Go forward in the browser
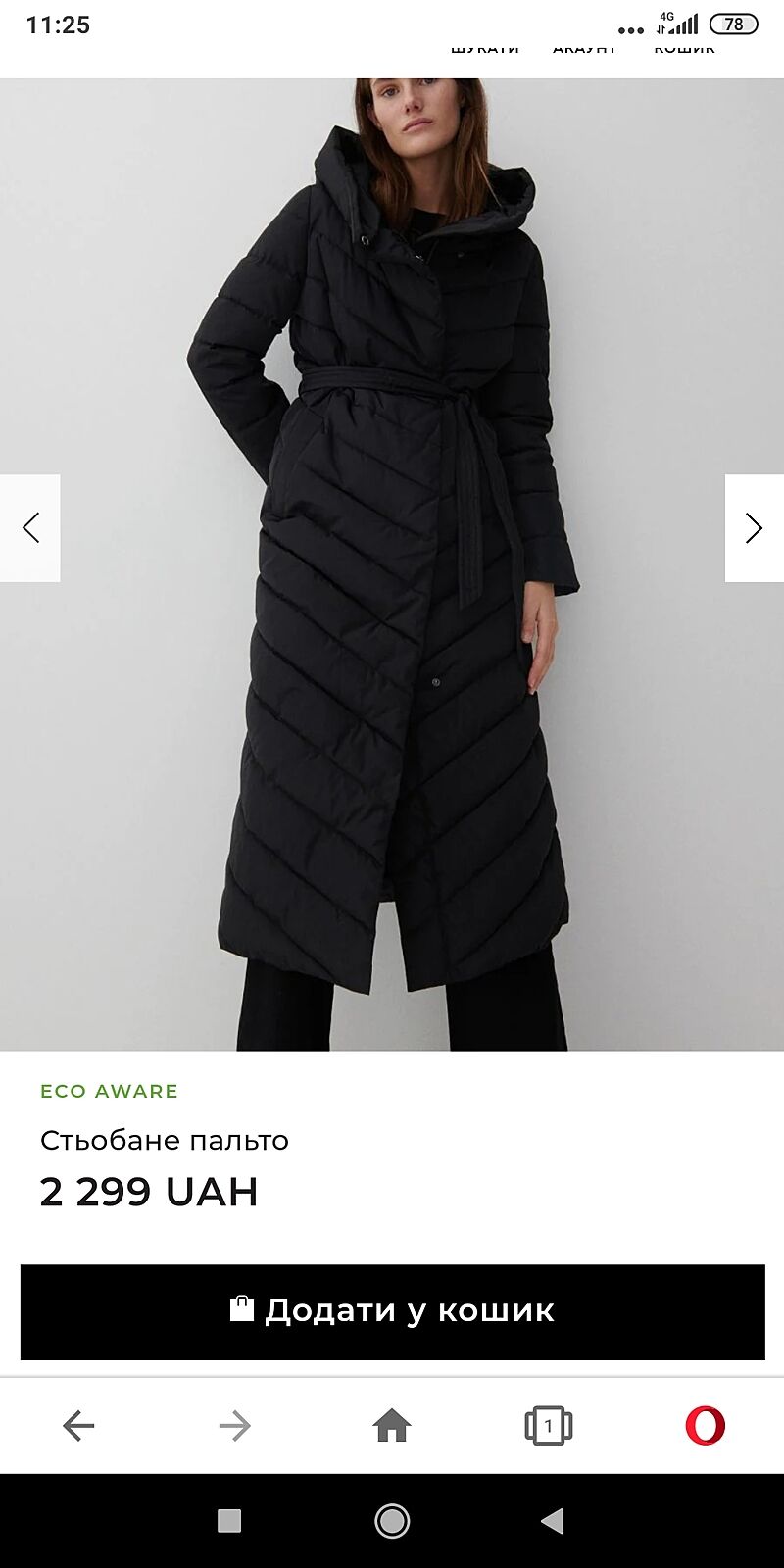The image size is (784, 1568). (x=235, y=1425)
